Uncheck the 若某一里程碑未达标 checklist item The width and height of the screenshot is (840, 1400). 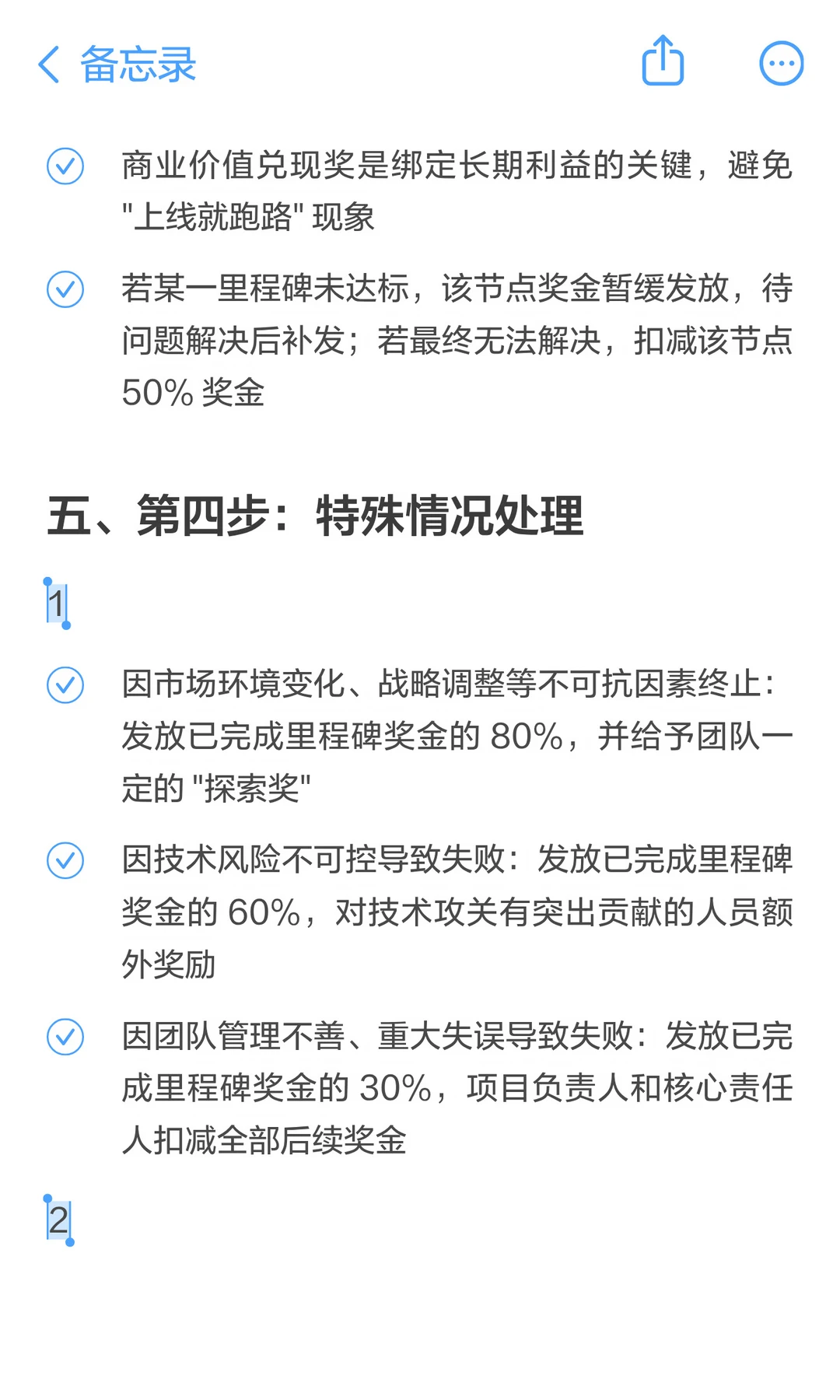click(x=65, y=289)
